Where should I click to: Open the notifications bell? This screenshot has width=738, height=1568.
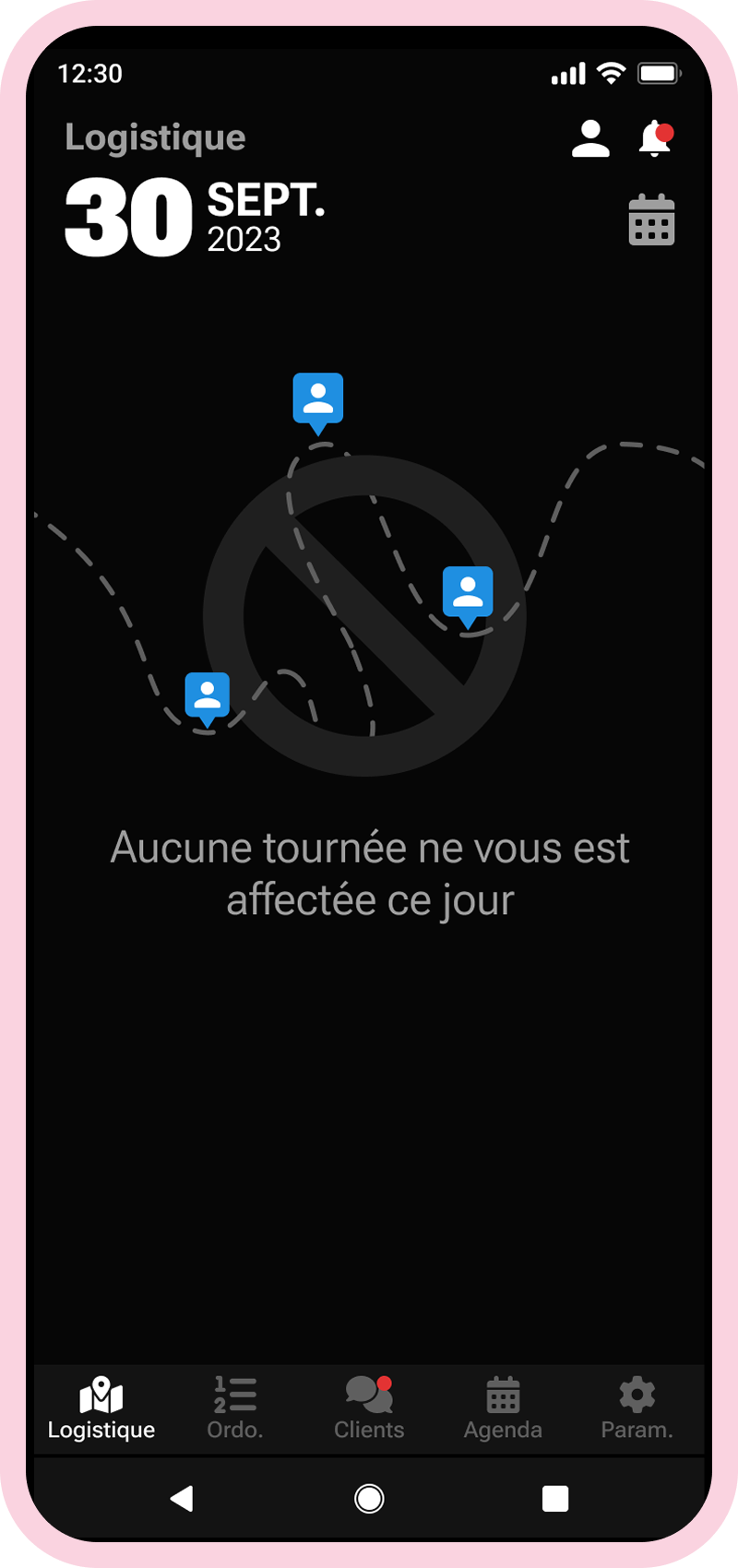coord(655,139)
